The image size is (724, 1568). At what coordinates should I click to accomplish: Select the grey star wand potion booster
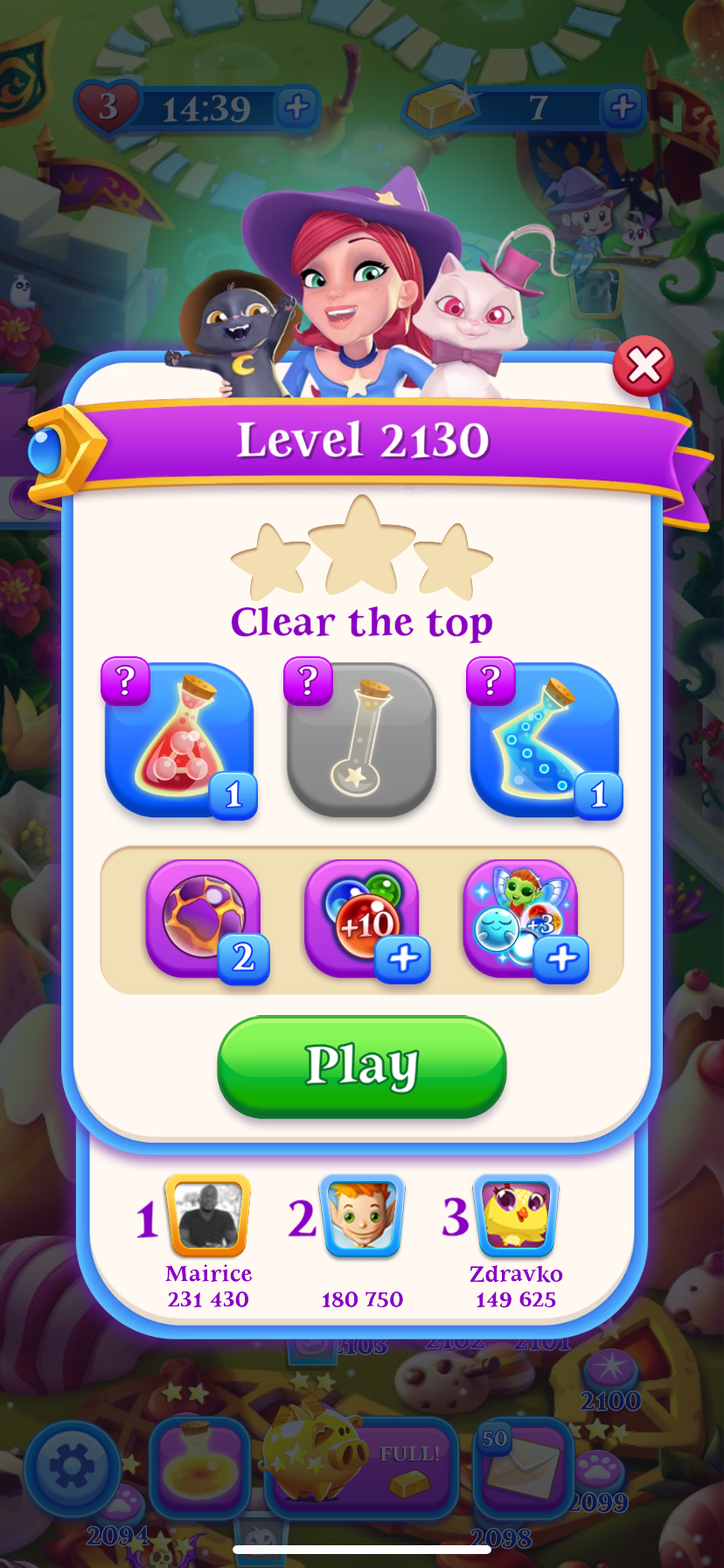(x=362, y=740)
